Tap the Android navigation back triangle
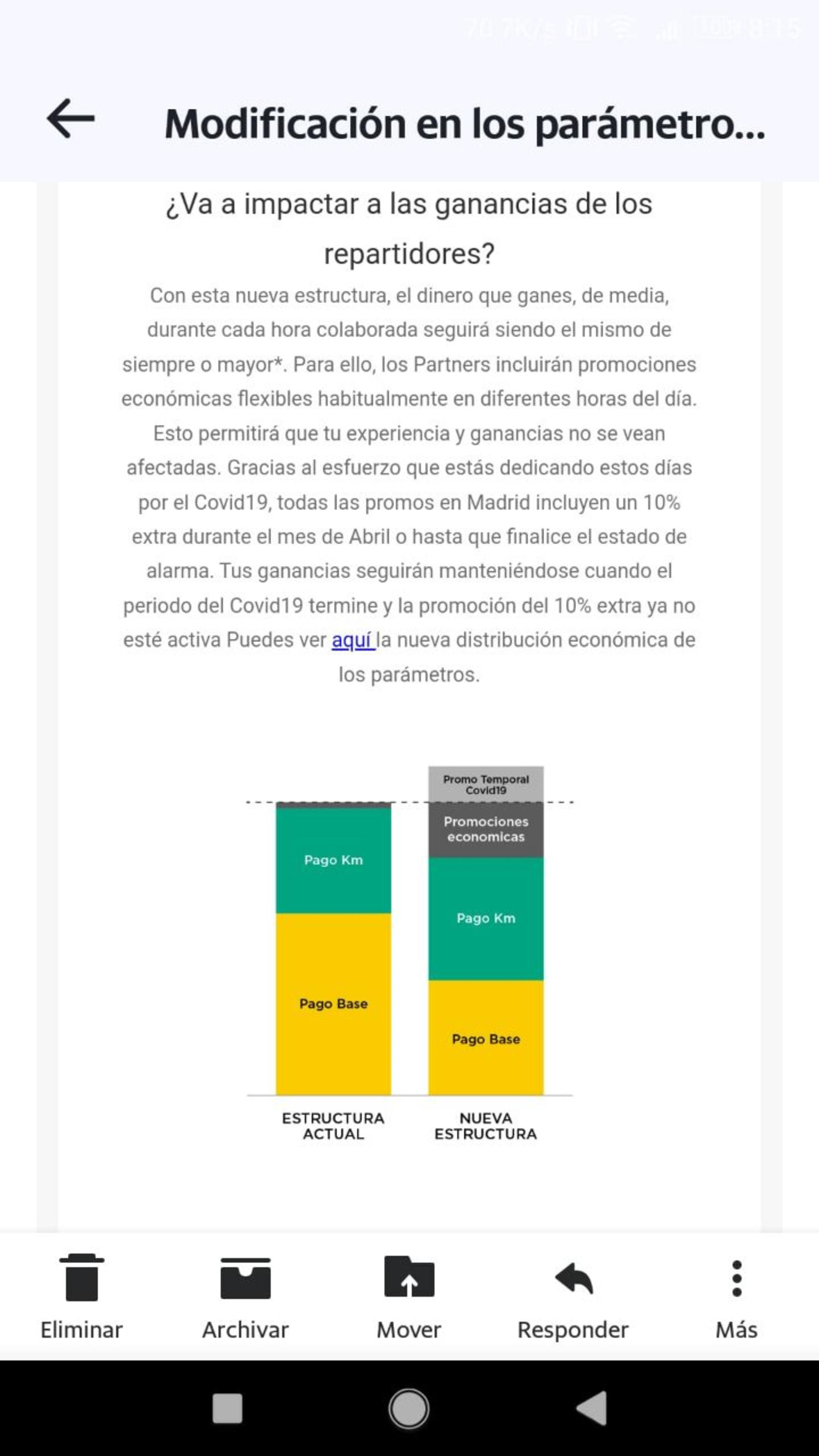 tap(590, 1408)
